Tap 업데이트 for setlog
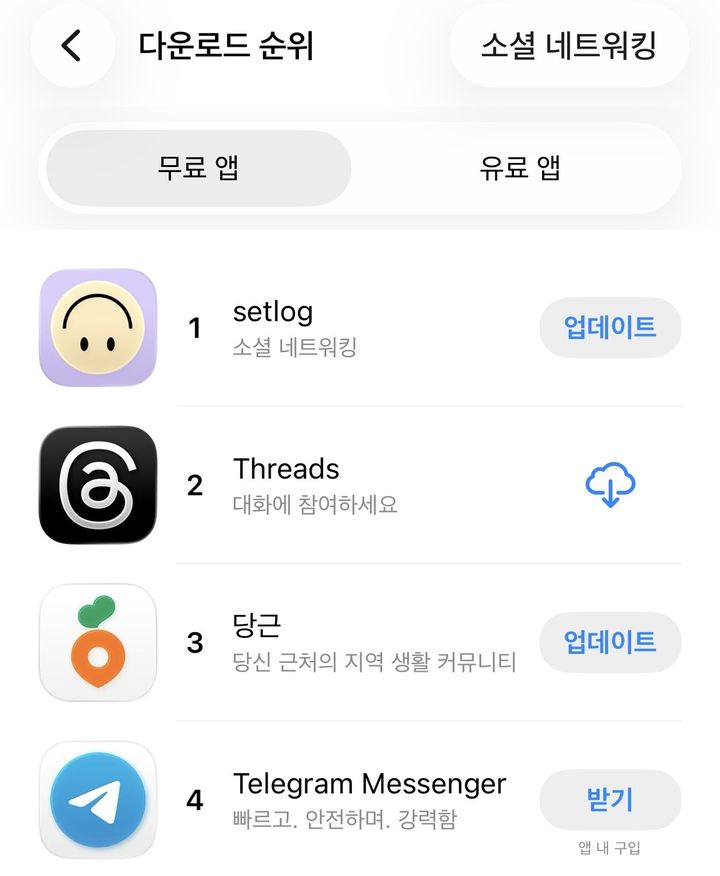 (611, 328)
